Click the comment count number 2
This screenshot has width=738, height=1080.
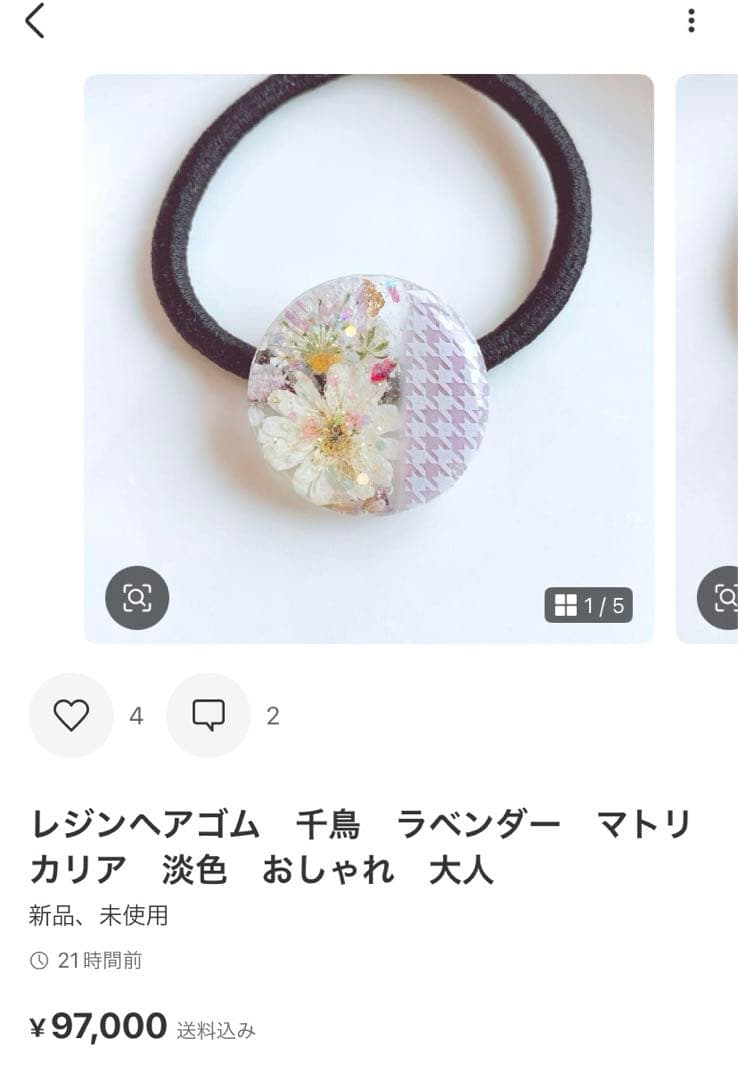[274, 716]
